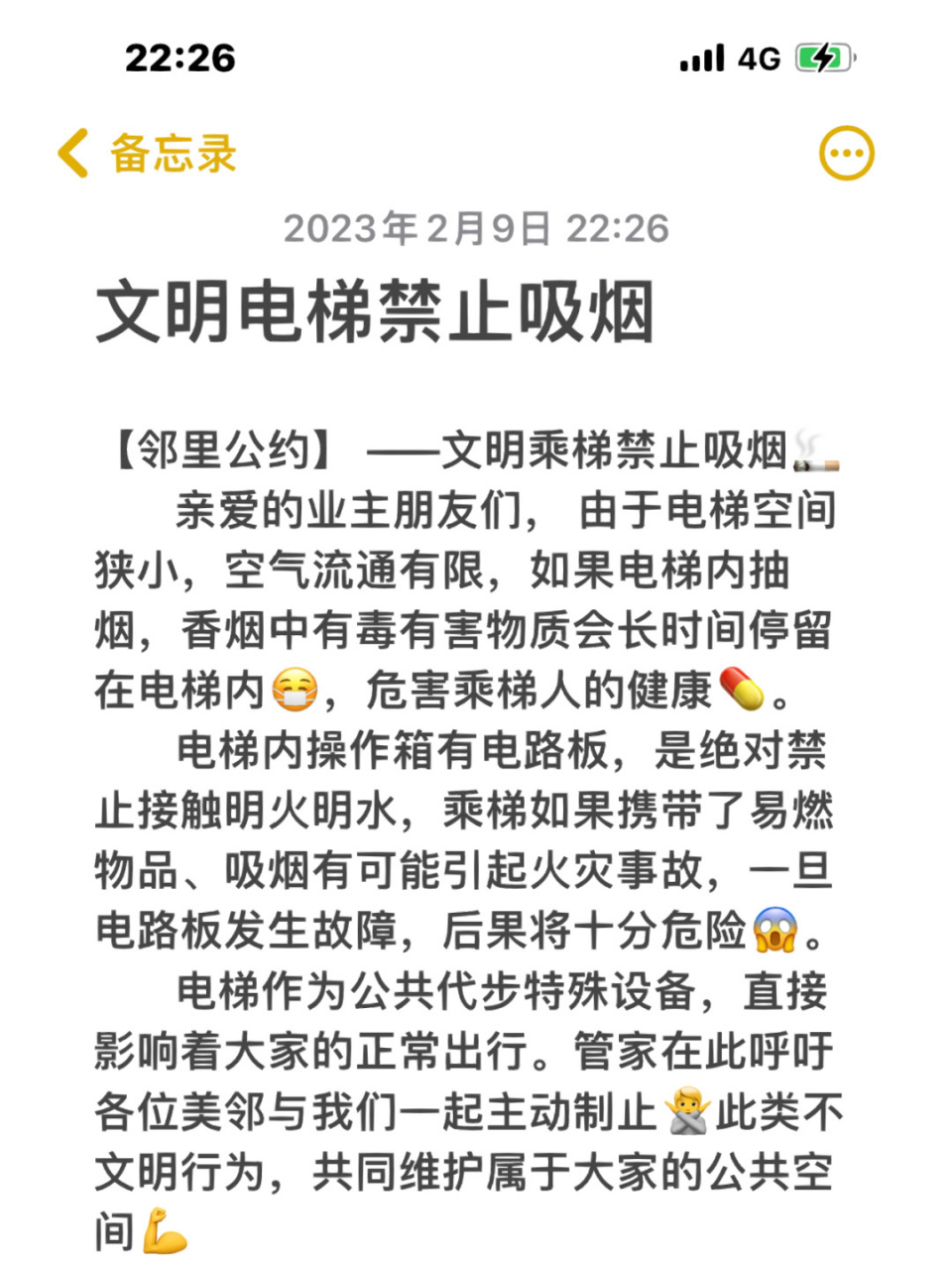Open note actions via the circled dots button
The height and width of the screenshot is (1270, 952).
coord(845,154)
